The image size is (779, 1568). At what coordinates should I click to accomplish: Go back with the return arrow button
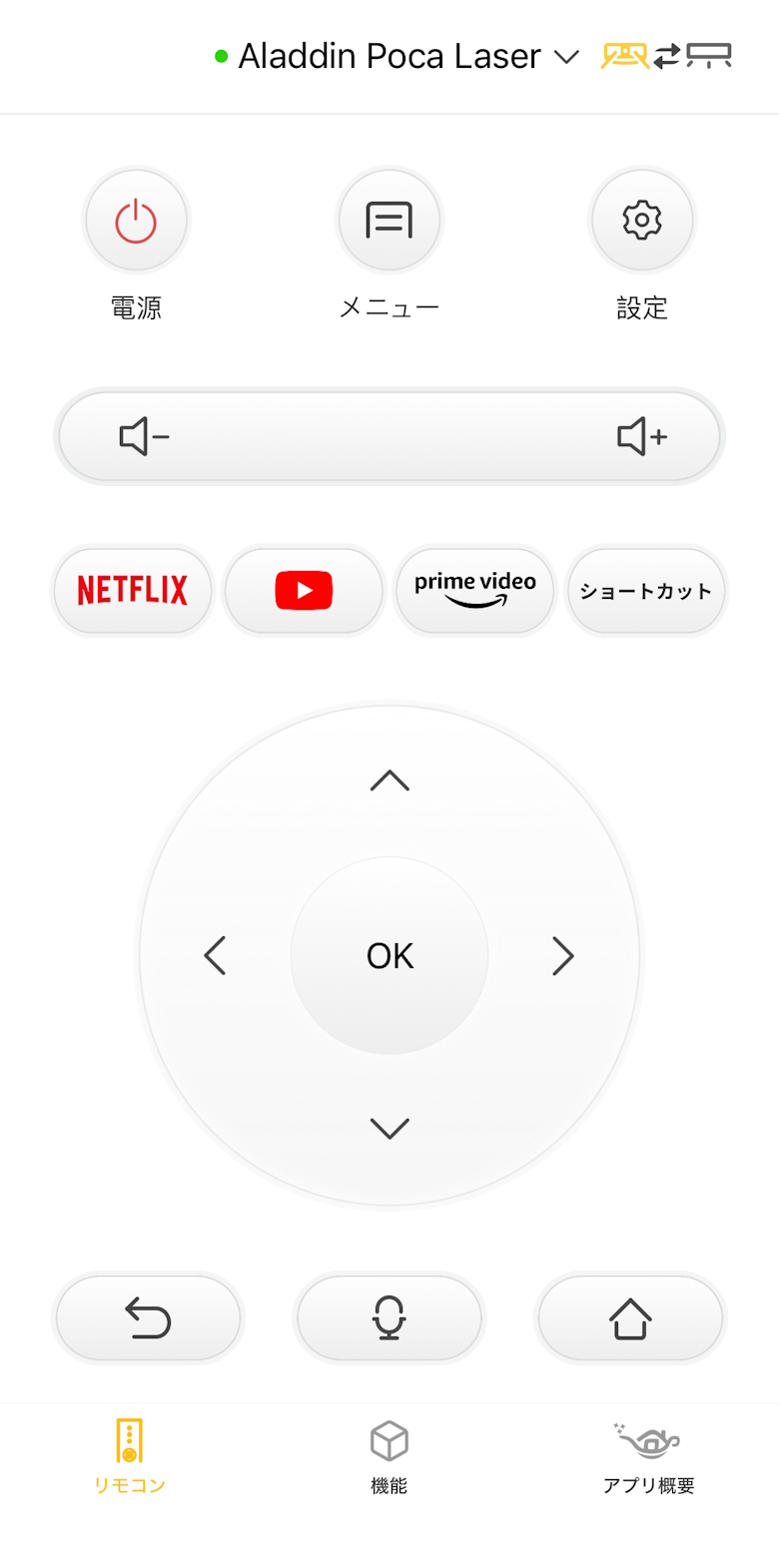point(148,1318)
